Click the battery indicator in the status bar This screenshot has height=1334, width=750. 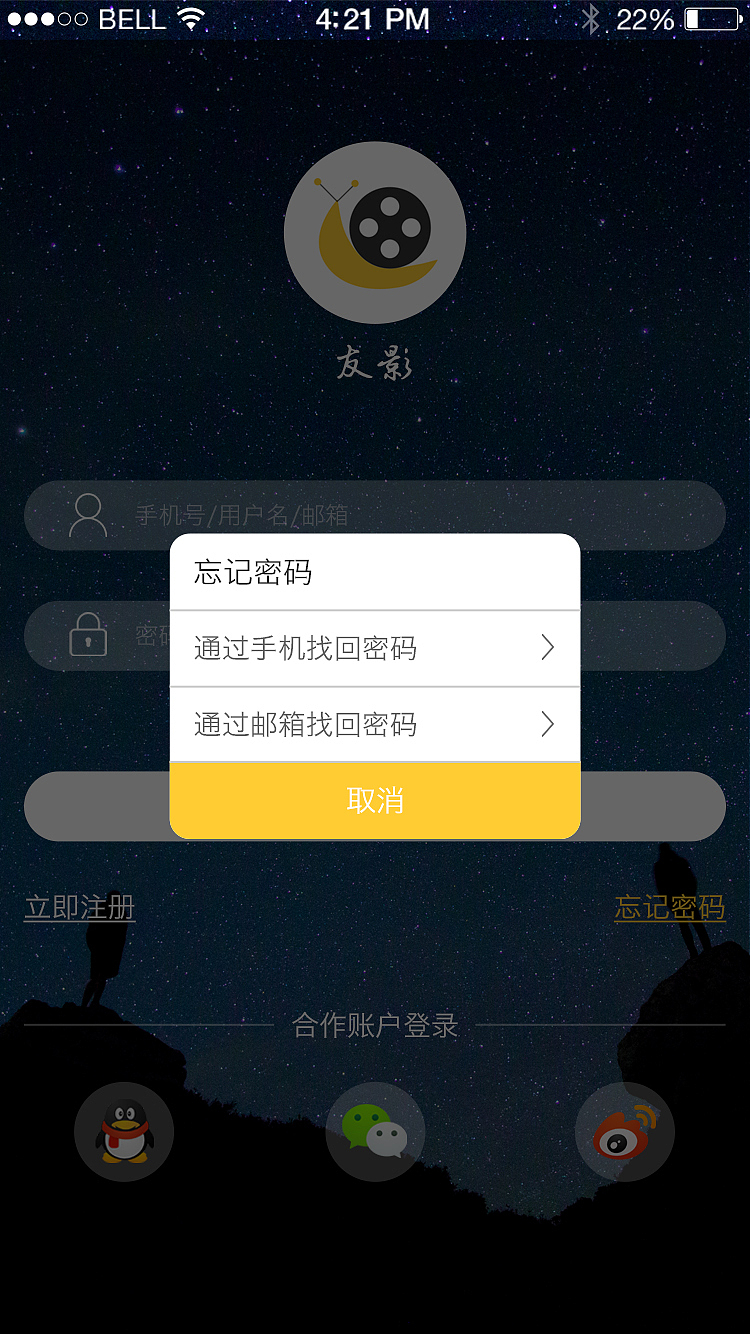710,17
